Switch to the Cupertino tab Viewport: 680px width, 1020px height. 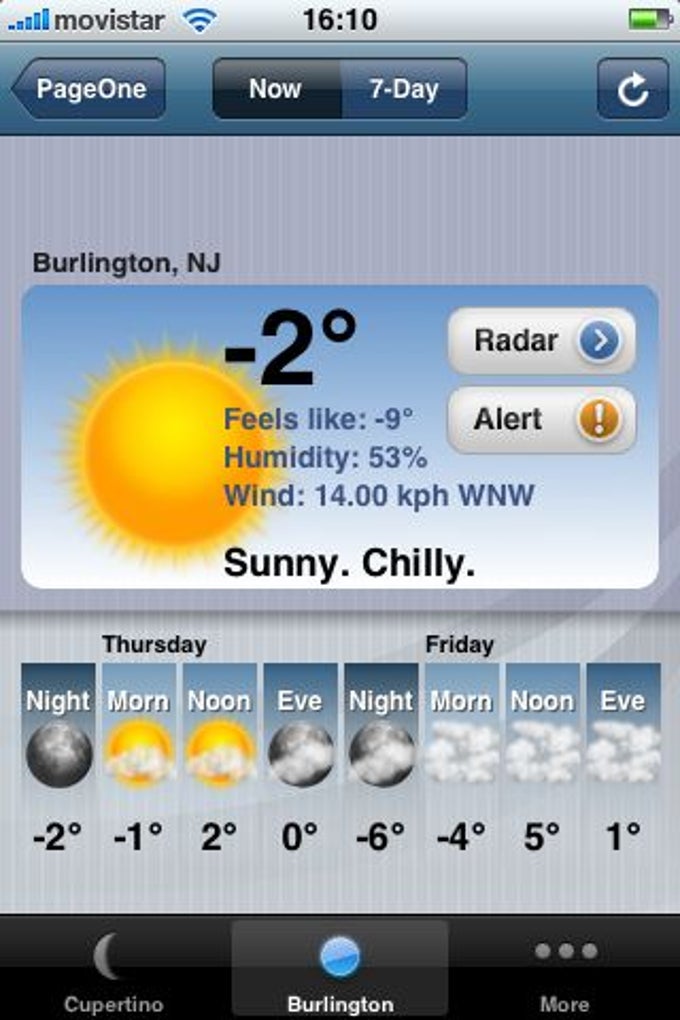(x=113, y=972)
